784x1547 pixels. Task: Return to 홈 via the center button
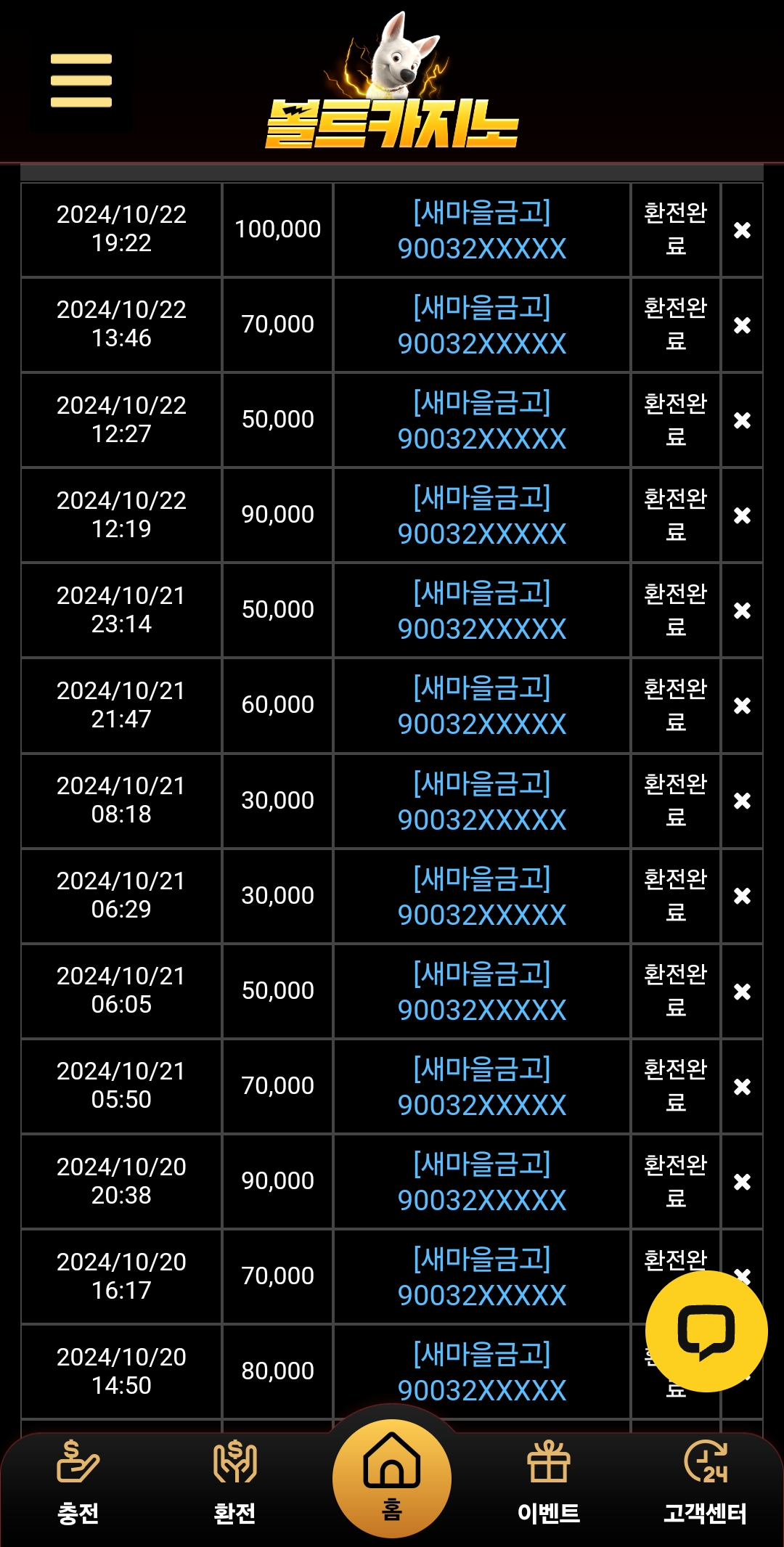(x=392, y=1478)
